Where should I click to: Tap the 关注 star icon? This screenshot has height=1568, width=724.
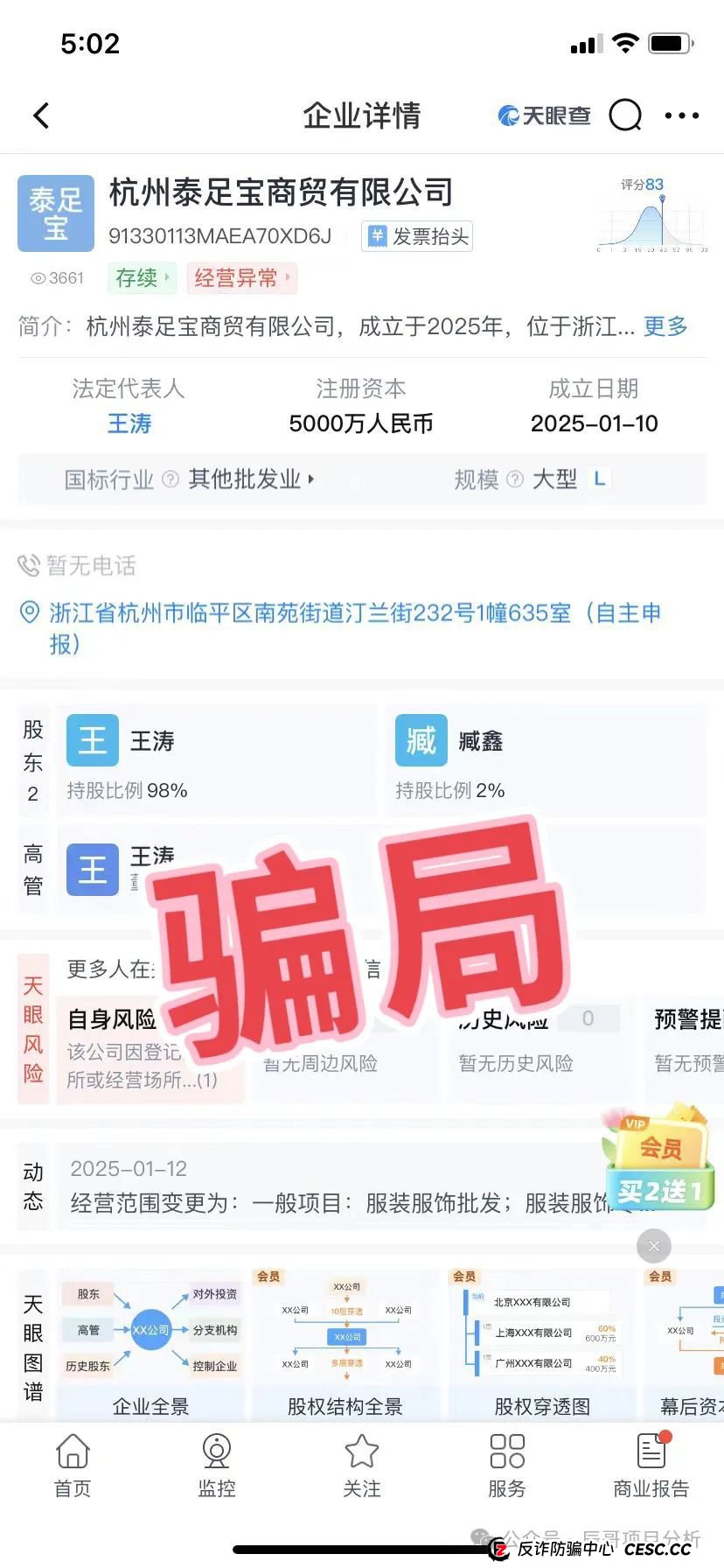click(362, 1461)
